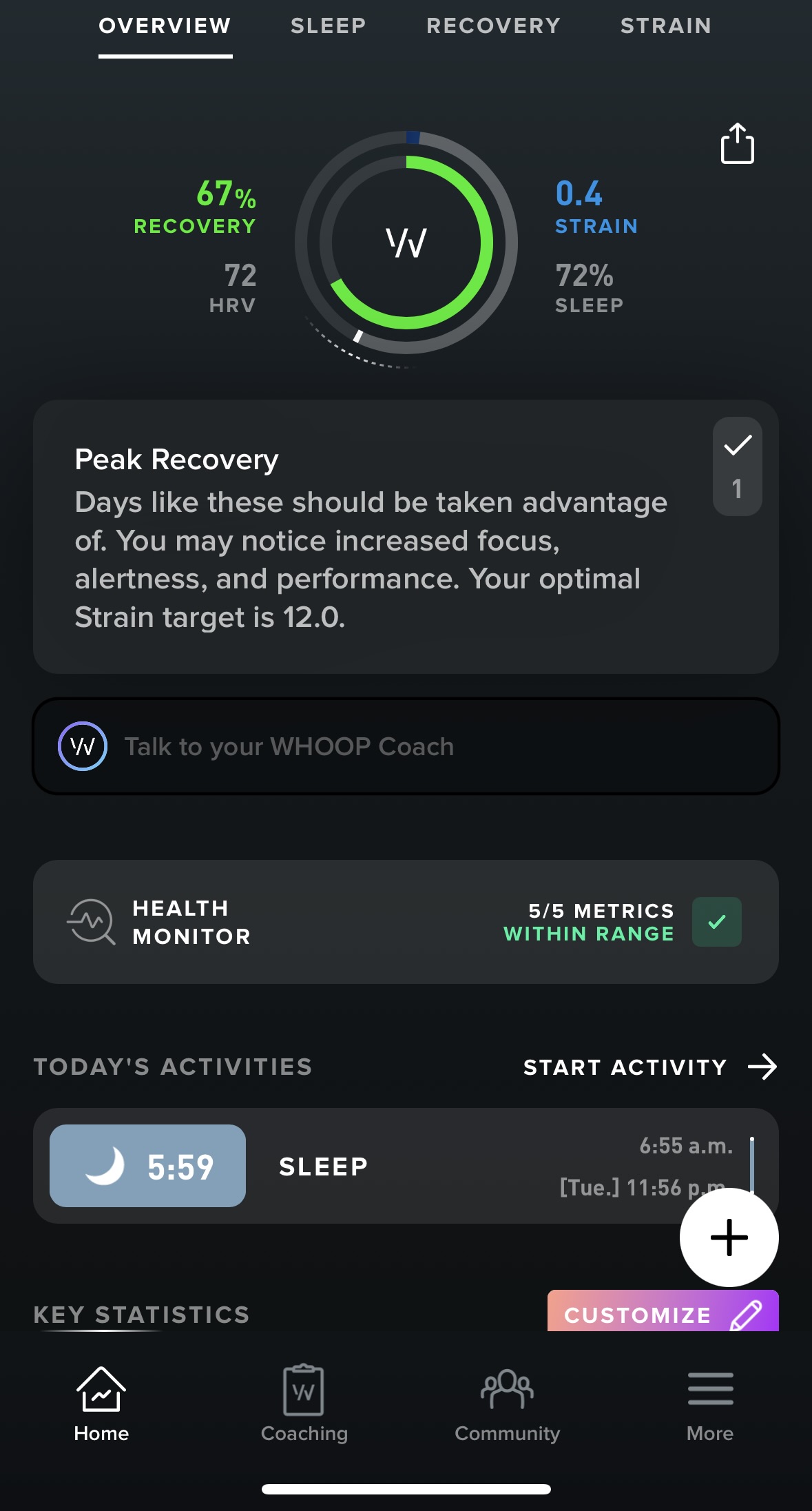
Task: Tap the plus floating action button
Action: pyautogui.click(x=729, y=1237)
